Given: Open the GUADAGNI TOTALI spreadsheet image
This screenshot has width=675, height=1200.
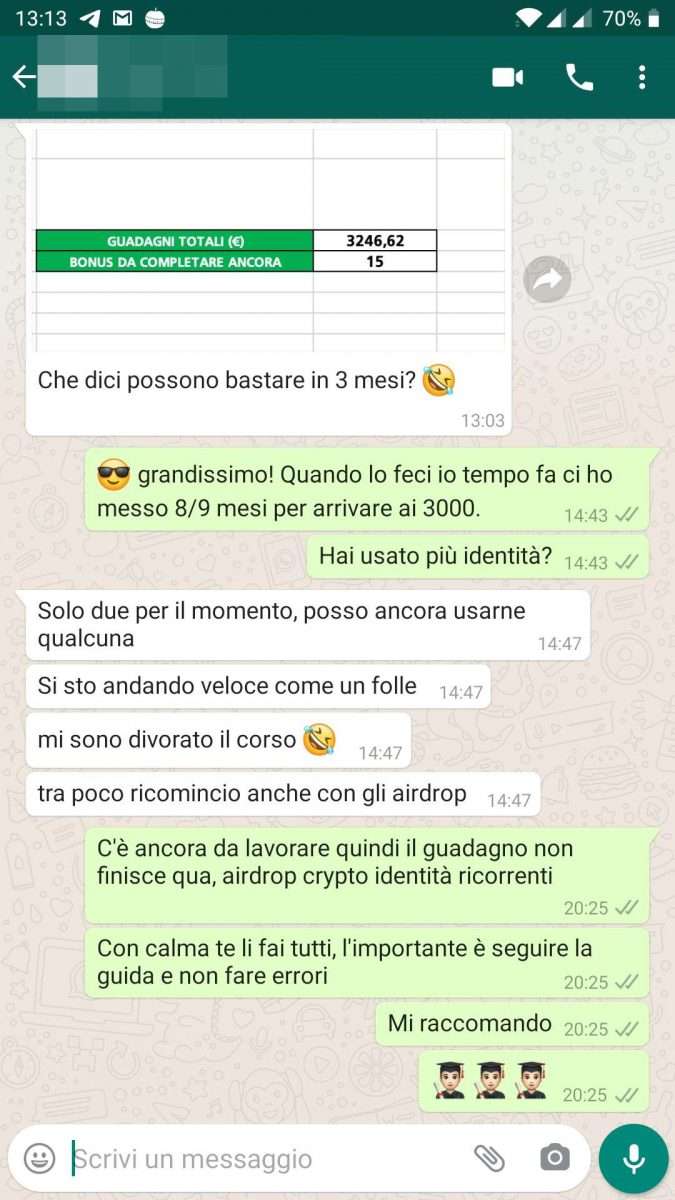Looking at the screenshot, I should click(268, 240).
